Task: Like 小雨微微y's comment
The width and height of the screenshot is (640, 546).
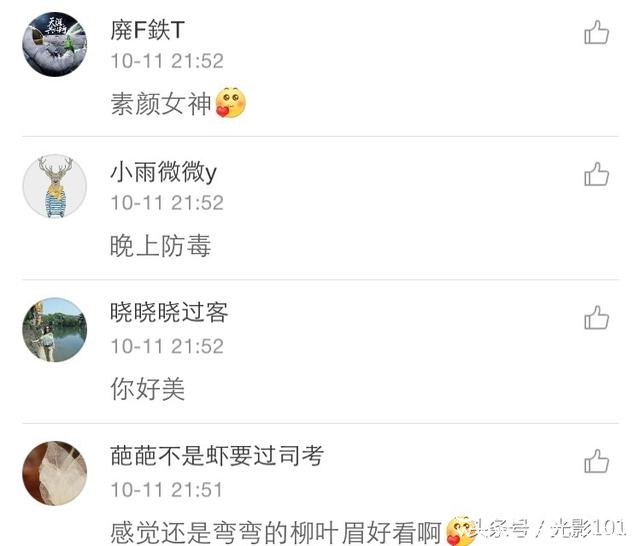Action: 596,175
